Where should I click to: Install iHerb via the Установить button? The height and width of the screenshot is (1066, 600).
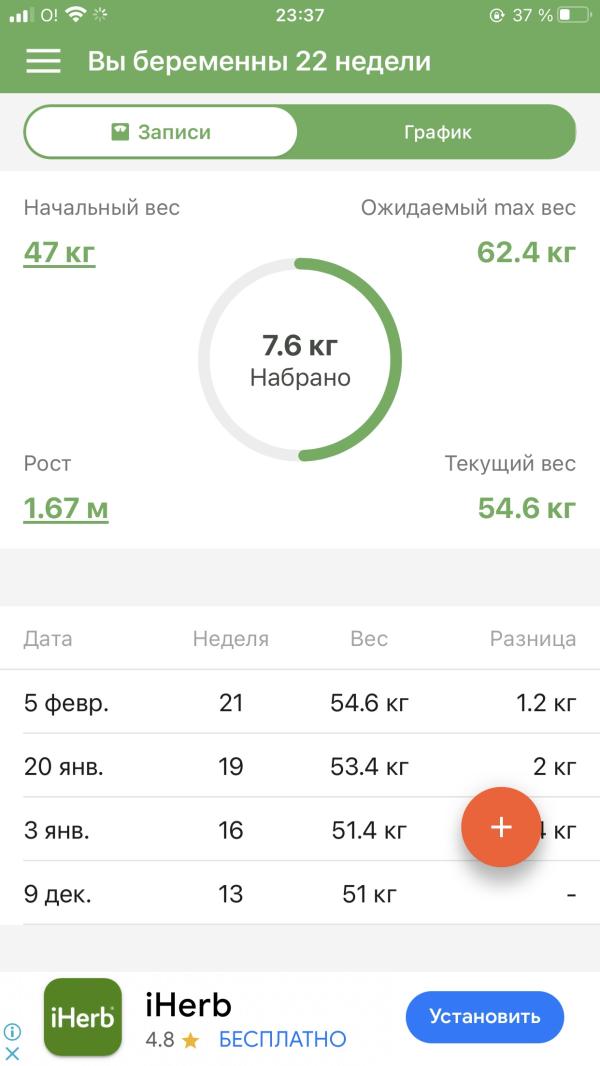485,1017
